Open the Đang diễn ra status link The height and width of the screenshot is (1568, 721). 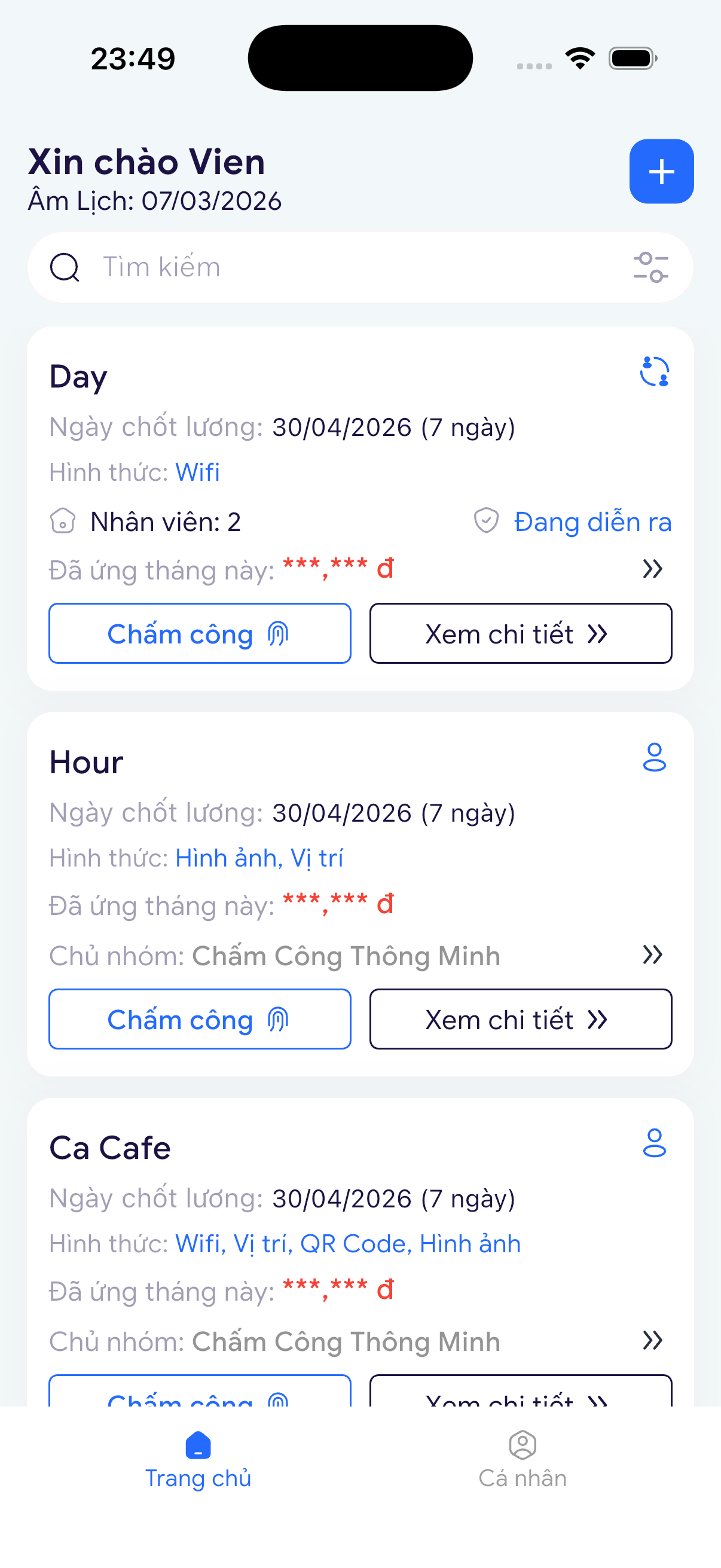pos(592,521)
